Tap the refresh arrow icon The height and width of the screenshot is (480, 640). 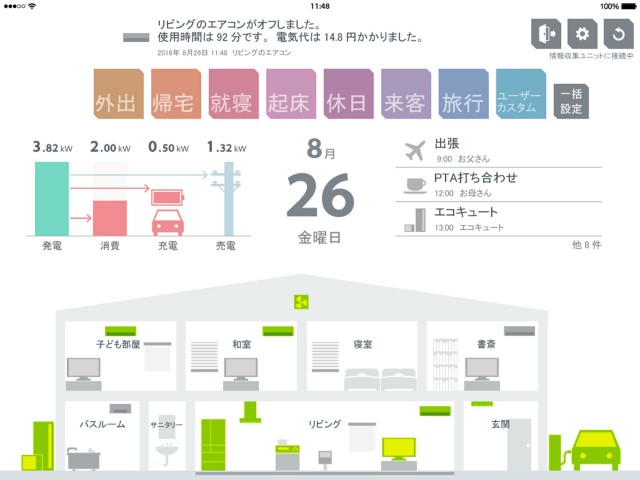616,32
